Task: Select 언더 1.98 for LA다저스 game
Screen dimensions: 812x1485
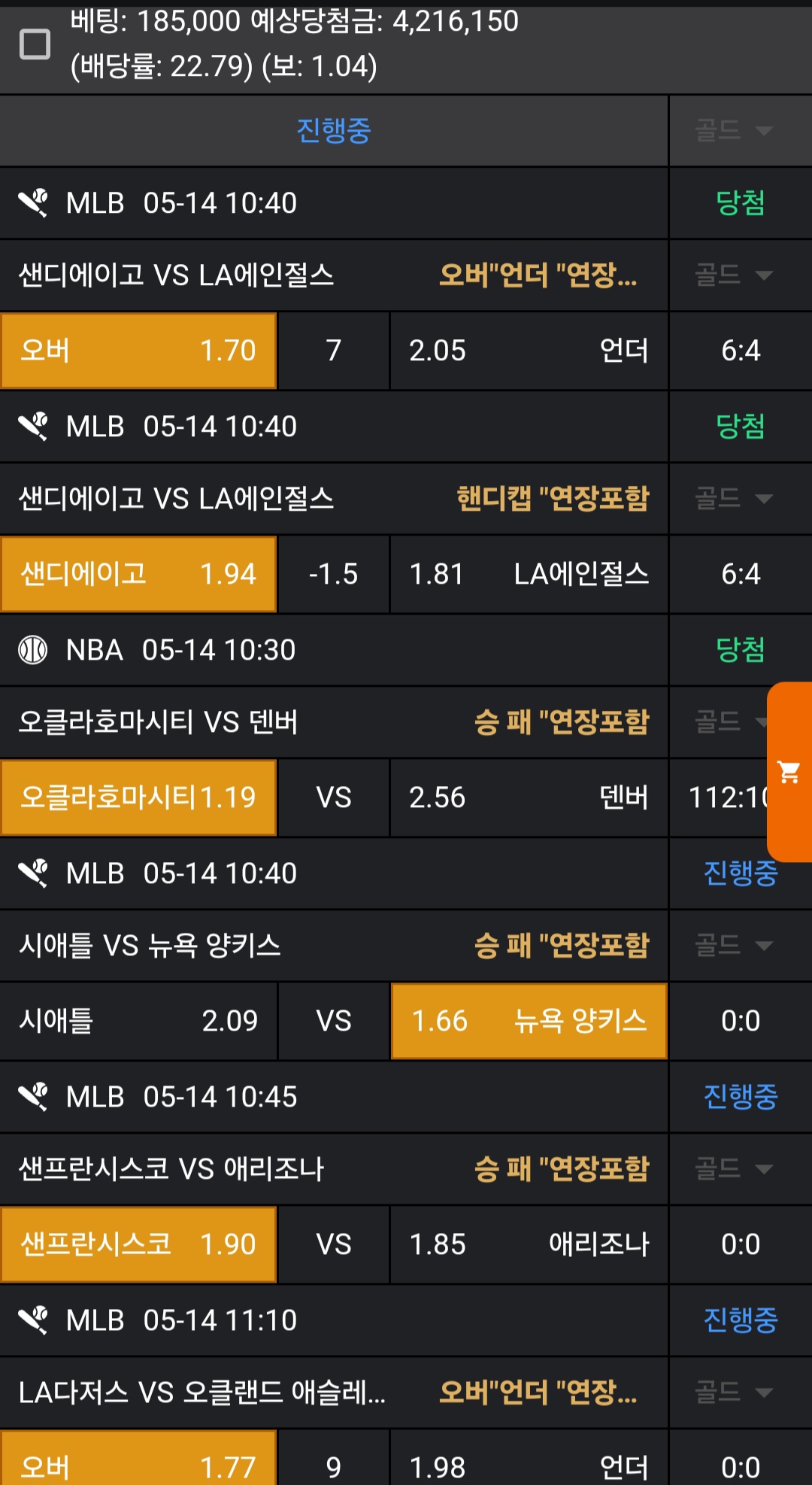Action: 529,1458
